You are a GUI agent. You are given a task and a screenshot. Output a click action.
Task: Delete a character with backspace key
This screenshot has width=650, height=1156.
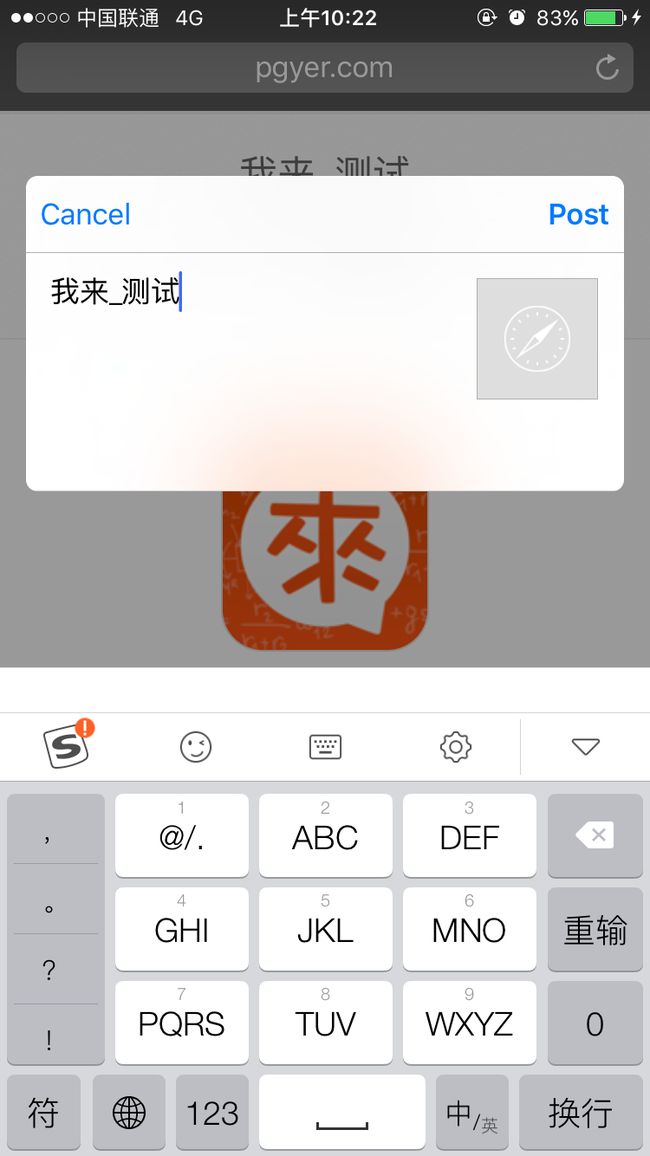[x=595, y=835]
